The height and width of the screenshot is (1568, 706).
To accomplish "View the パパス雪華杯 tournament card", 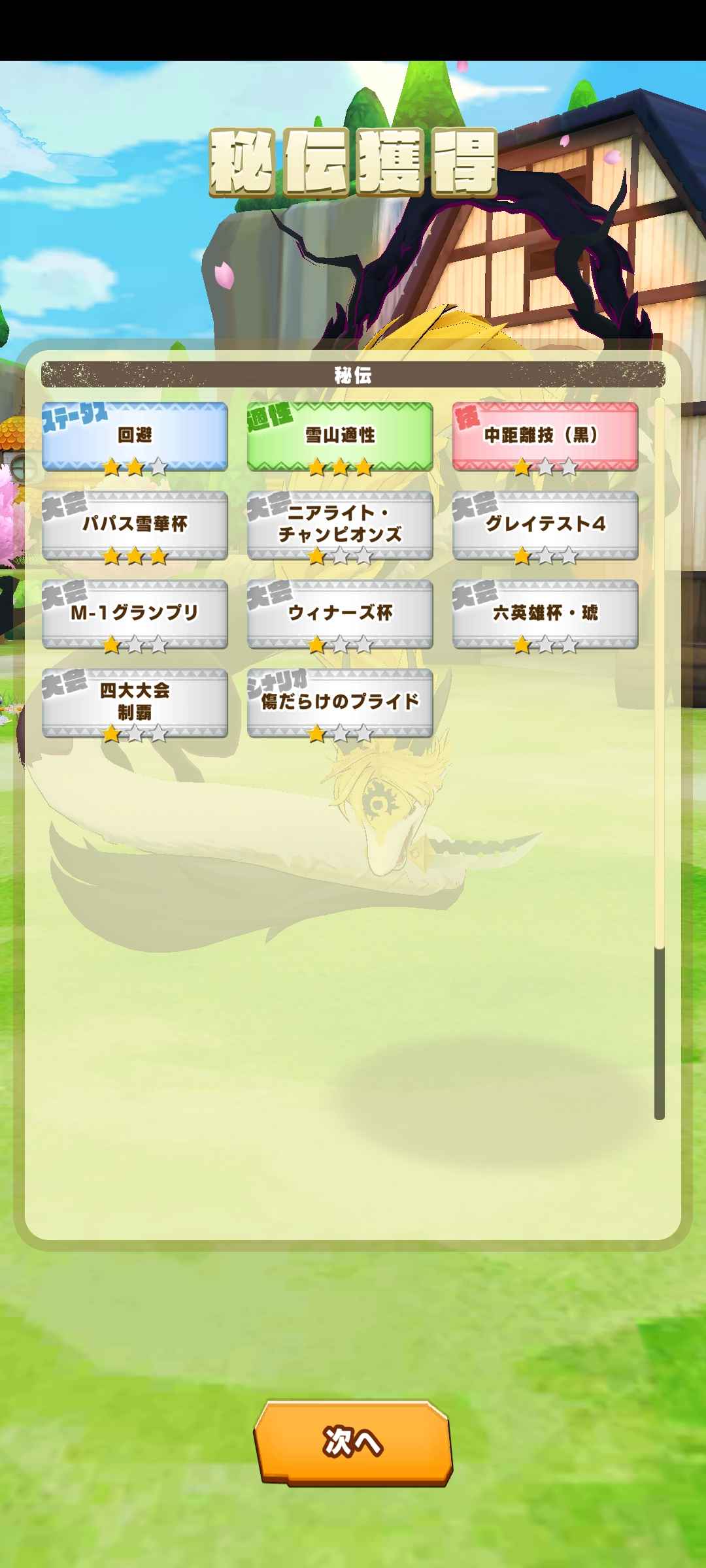I will (x=135, y=525).
